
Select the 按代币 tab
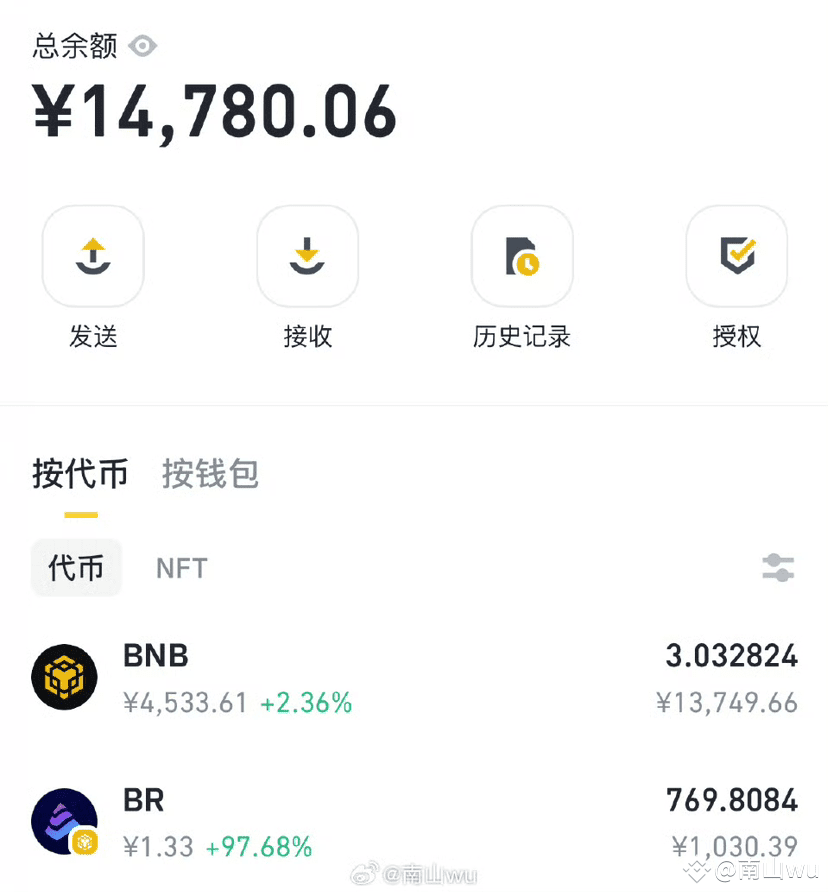click(x=80, y=476)
